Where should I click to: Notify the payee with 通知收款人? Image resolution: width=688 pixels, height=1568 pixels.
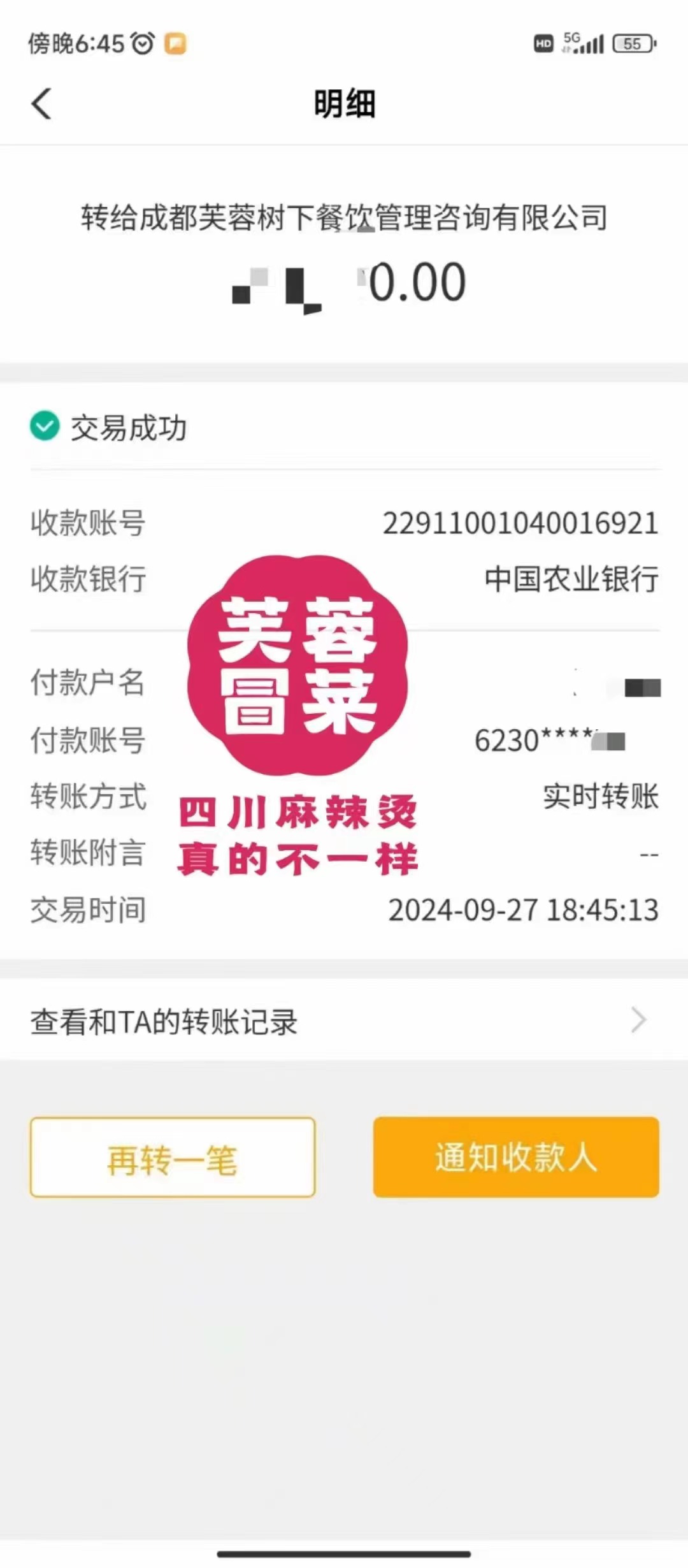(516, 1158)
